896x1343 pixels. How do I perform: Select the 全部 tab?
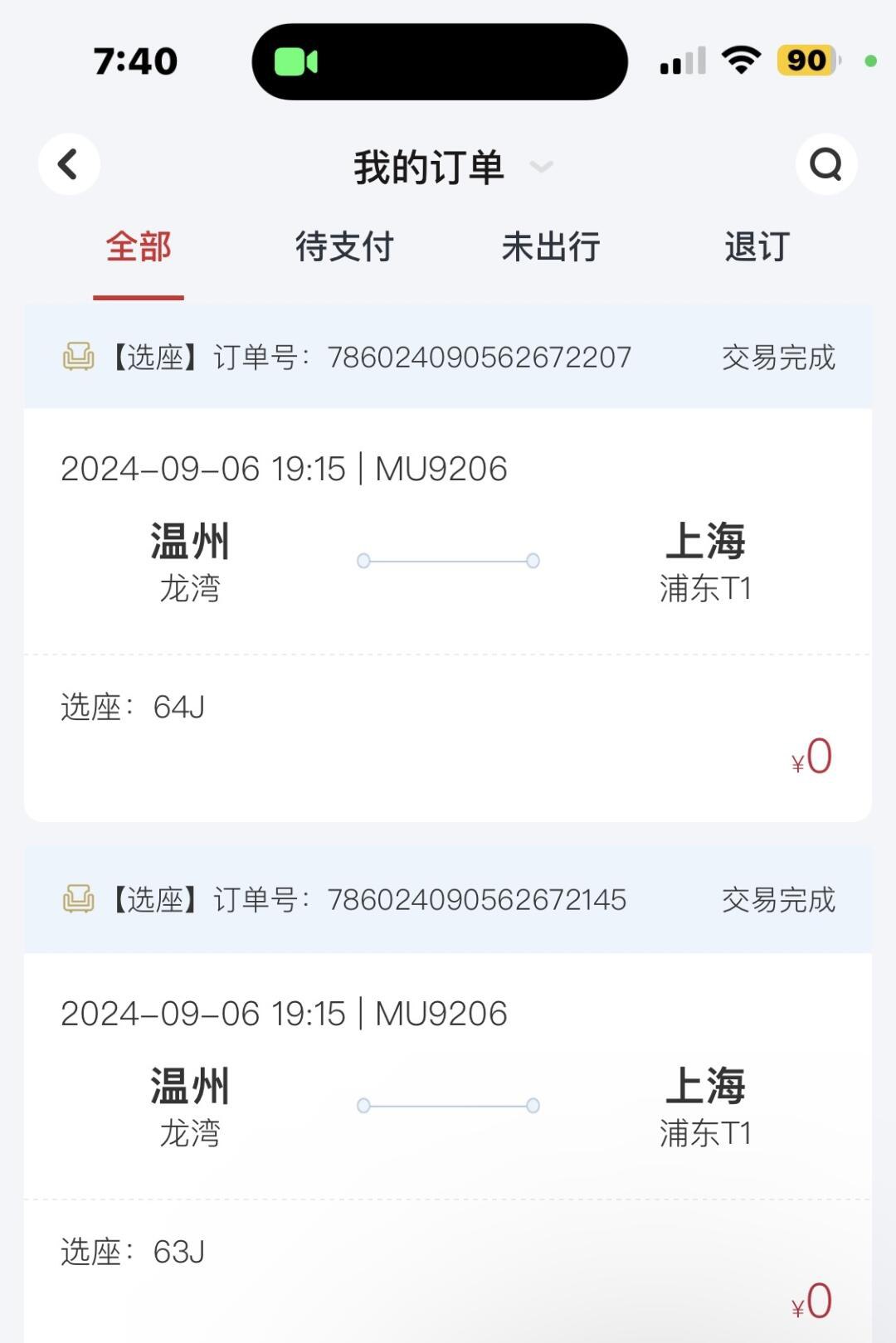[x=138, y=246]
